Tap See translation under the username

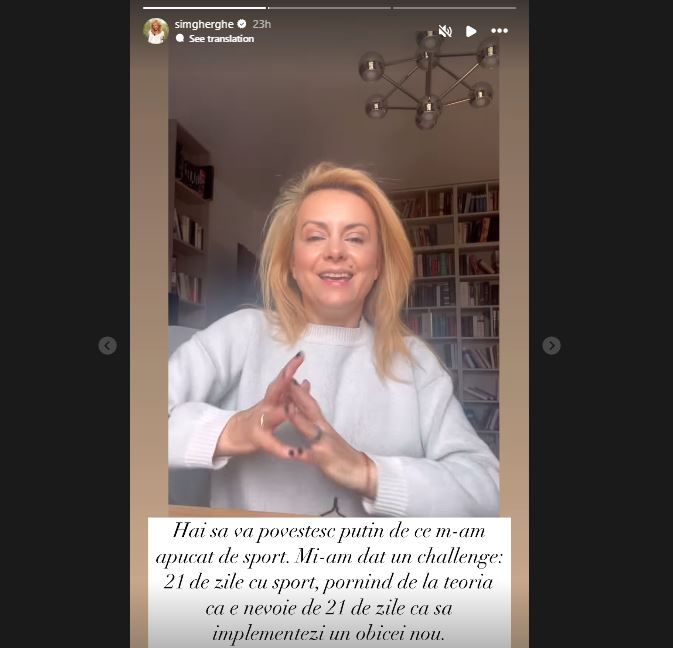tap(221, 39)
